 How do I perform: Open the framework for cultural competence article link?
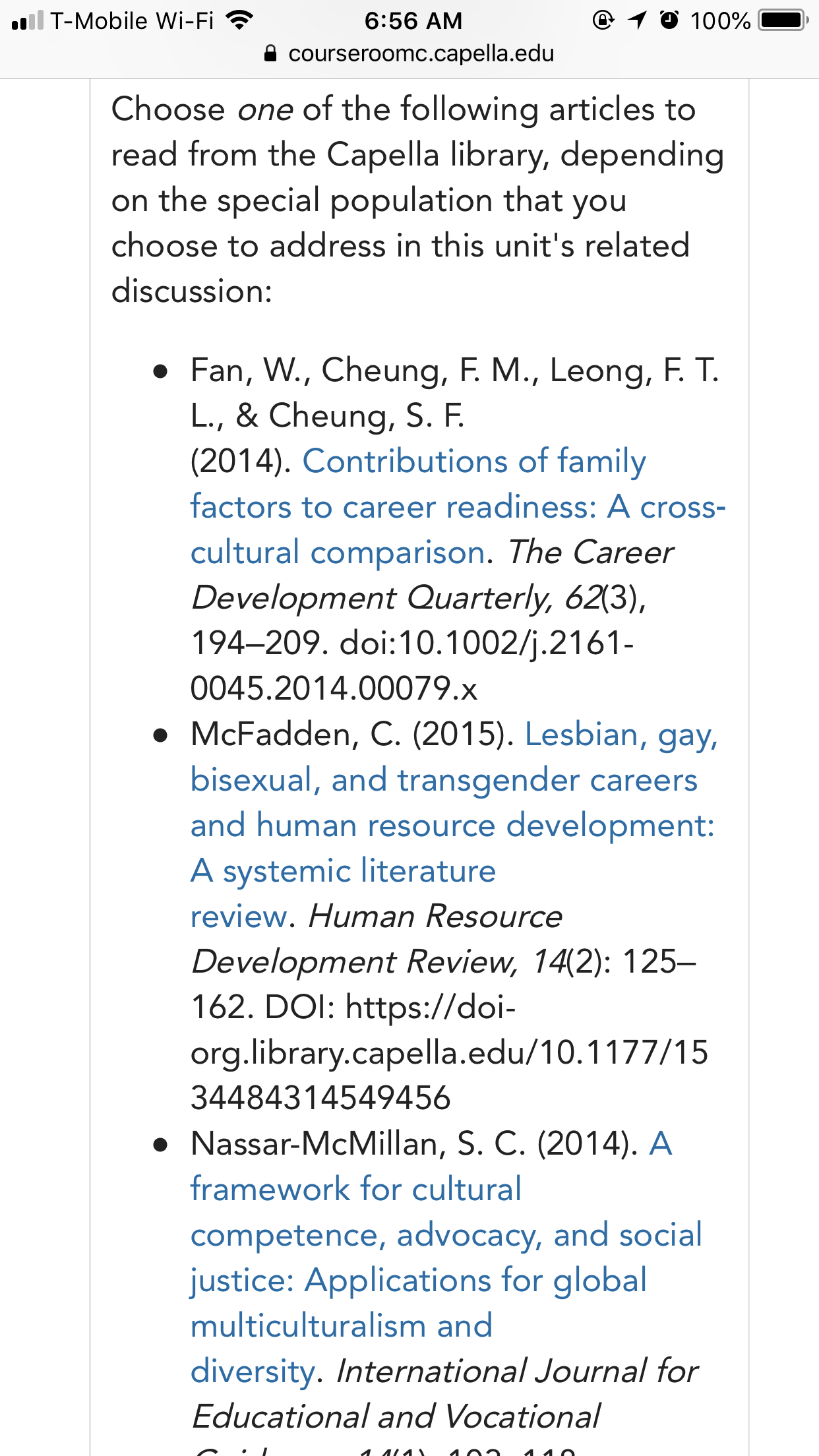[x=446, y=1257]
